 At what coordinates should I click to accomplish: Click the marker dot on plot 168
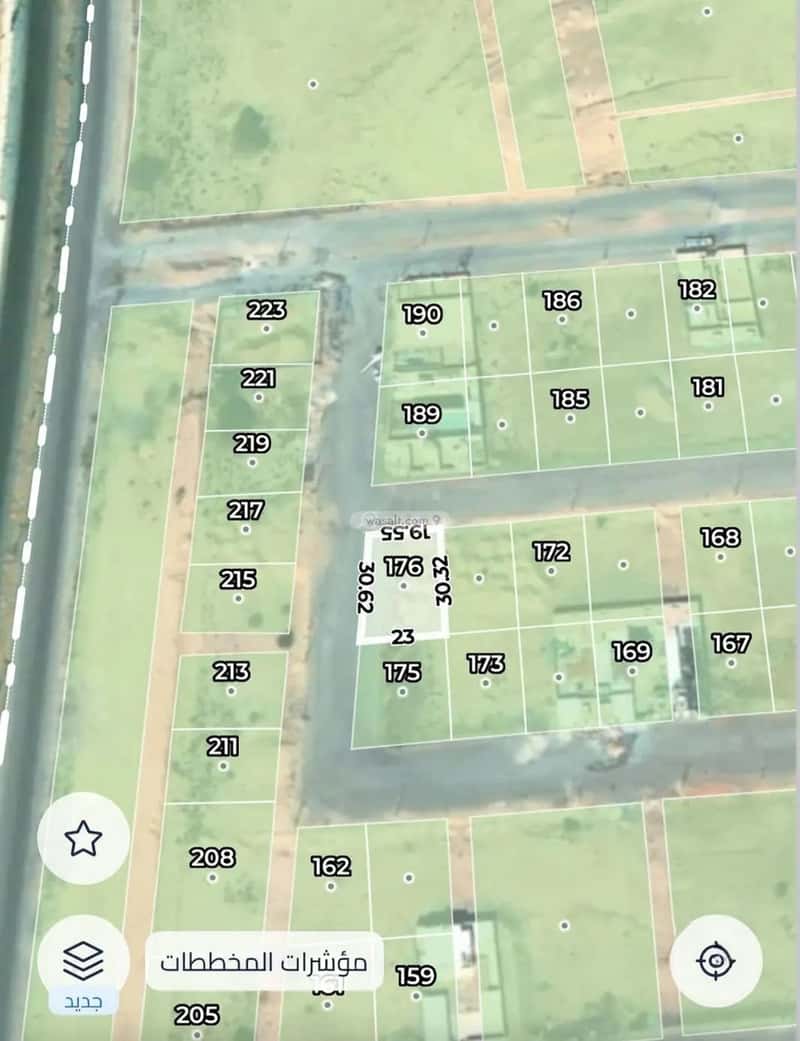tap(720, 557)
